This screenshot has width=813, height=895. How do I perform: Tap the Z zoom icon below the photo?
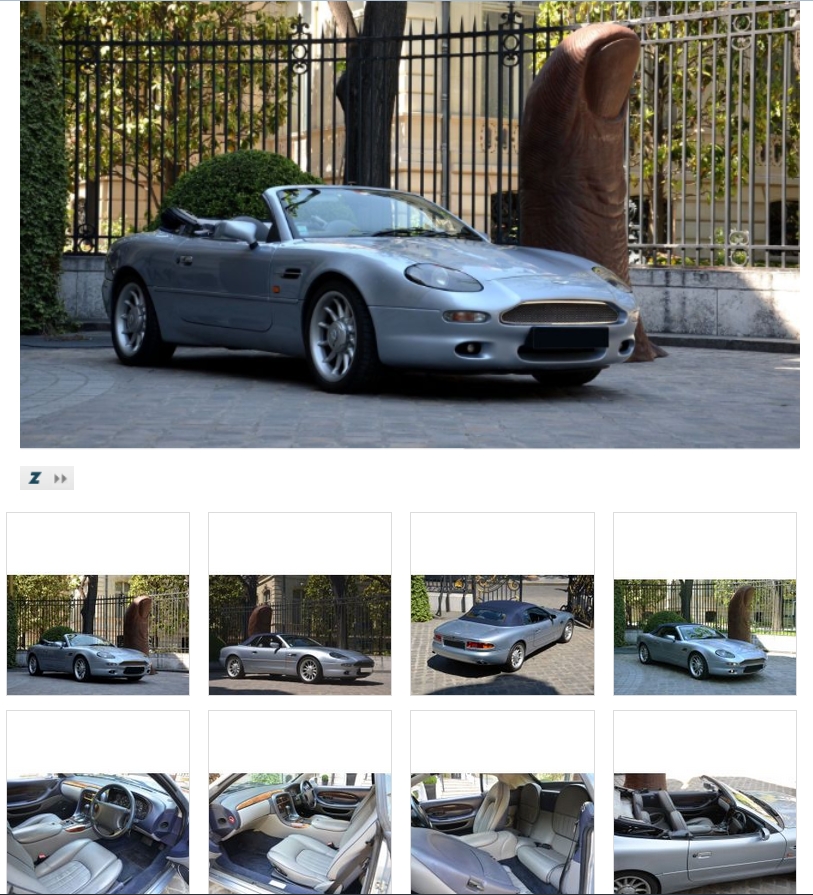35,478
